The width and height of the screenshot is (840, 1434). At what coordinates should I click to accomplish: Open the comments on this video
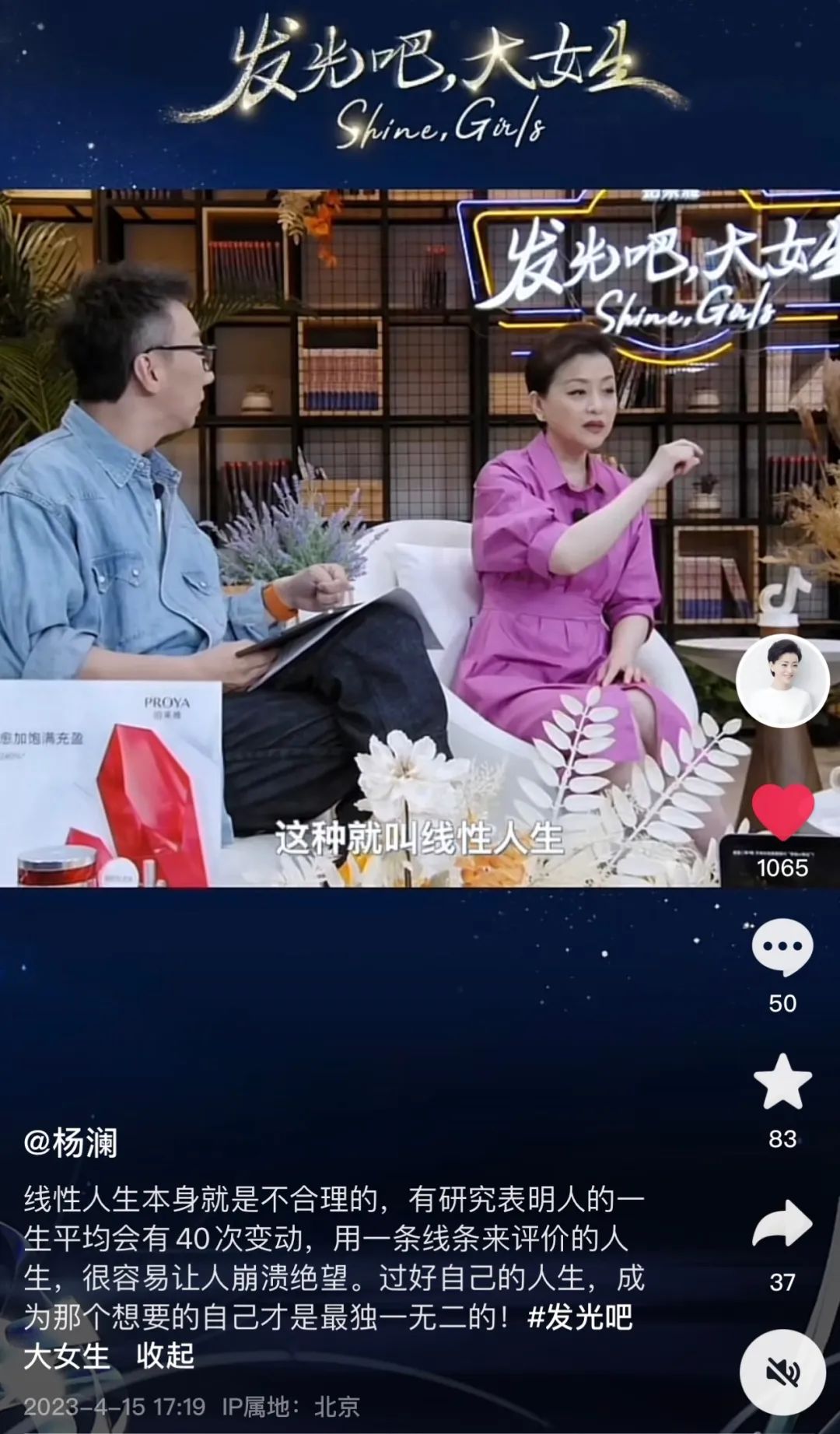pos(782,946)
